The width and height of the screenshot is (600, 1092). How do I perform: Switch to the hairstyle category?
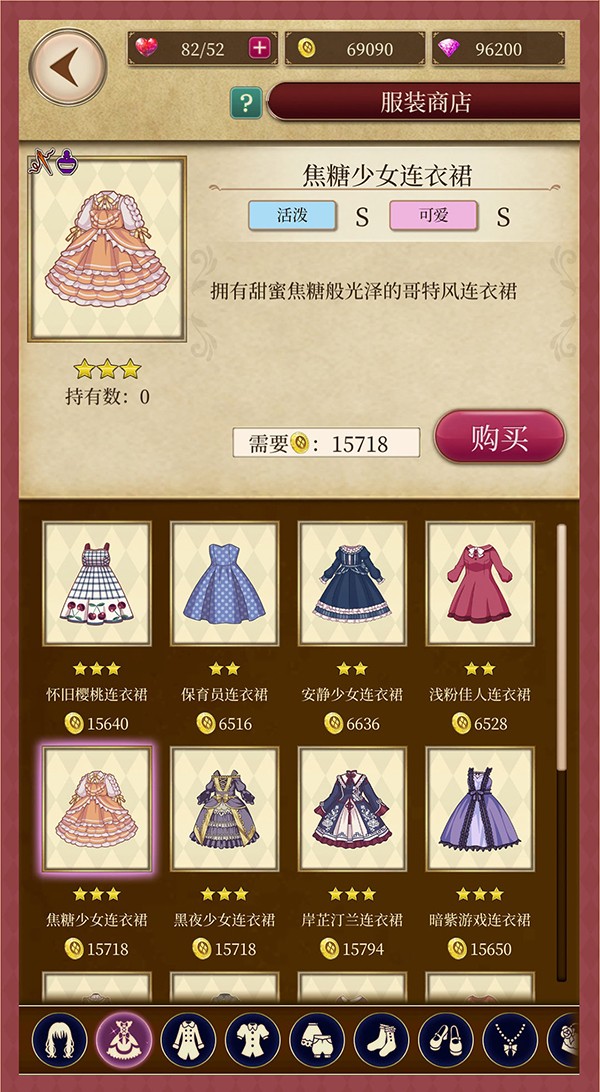[x=59, y=1041]
